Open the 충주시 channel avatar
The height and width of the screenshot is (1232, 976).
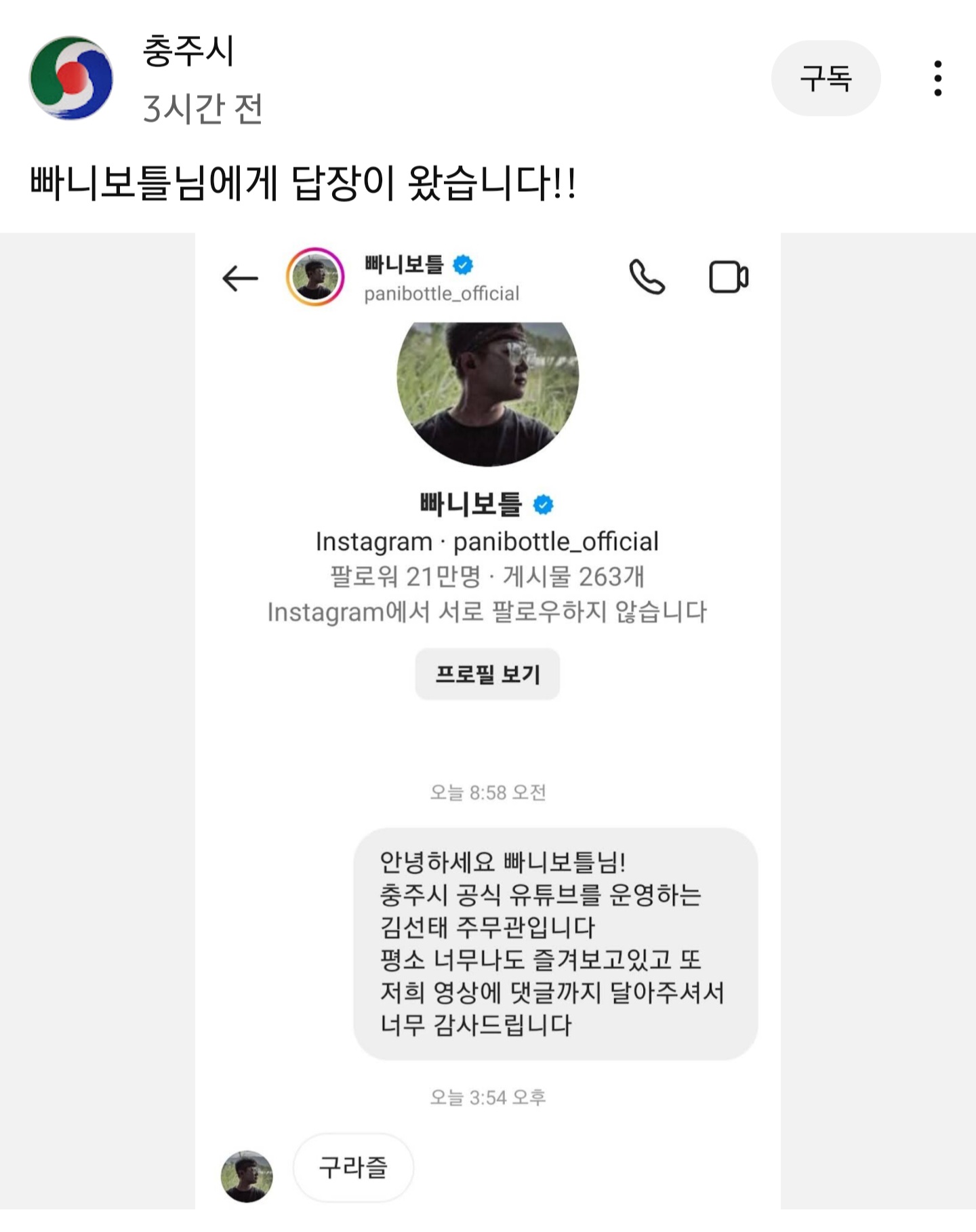pos(71,78)
